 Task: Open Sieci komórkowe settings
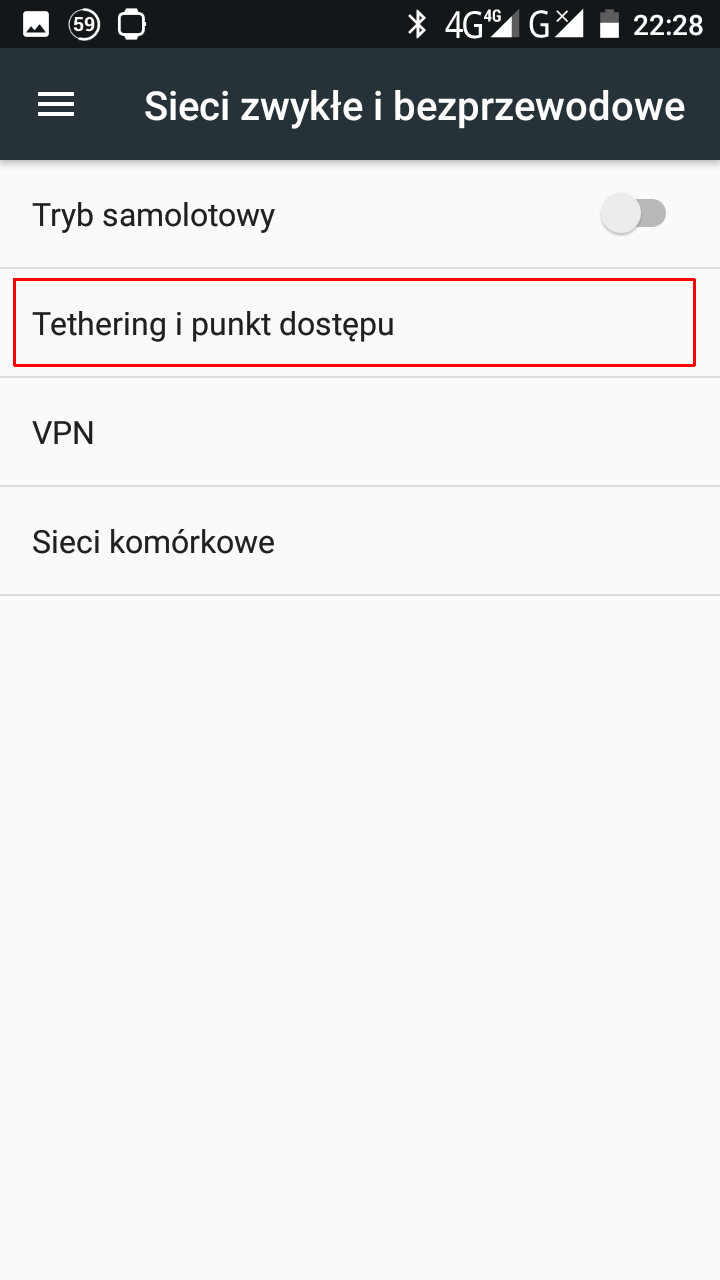pos(360,542)
